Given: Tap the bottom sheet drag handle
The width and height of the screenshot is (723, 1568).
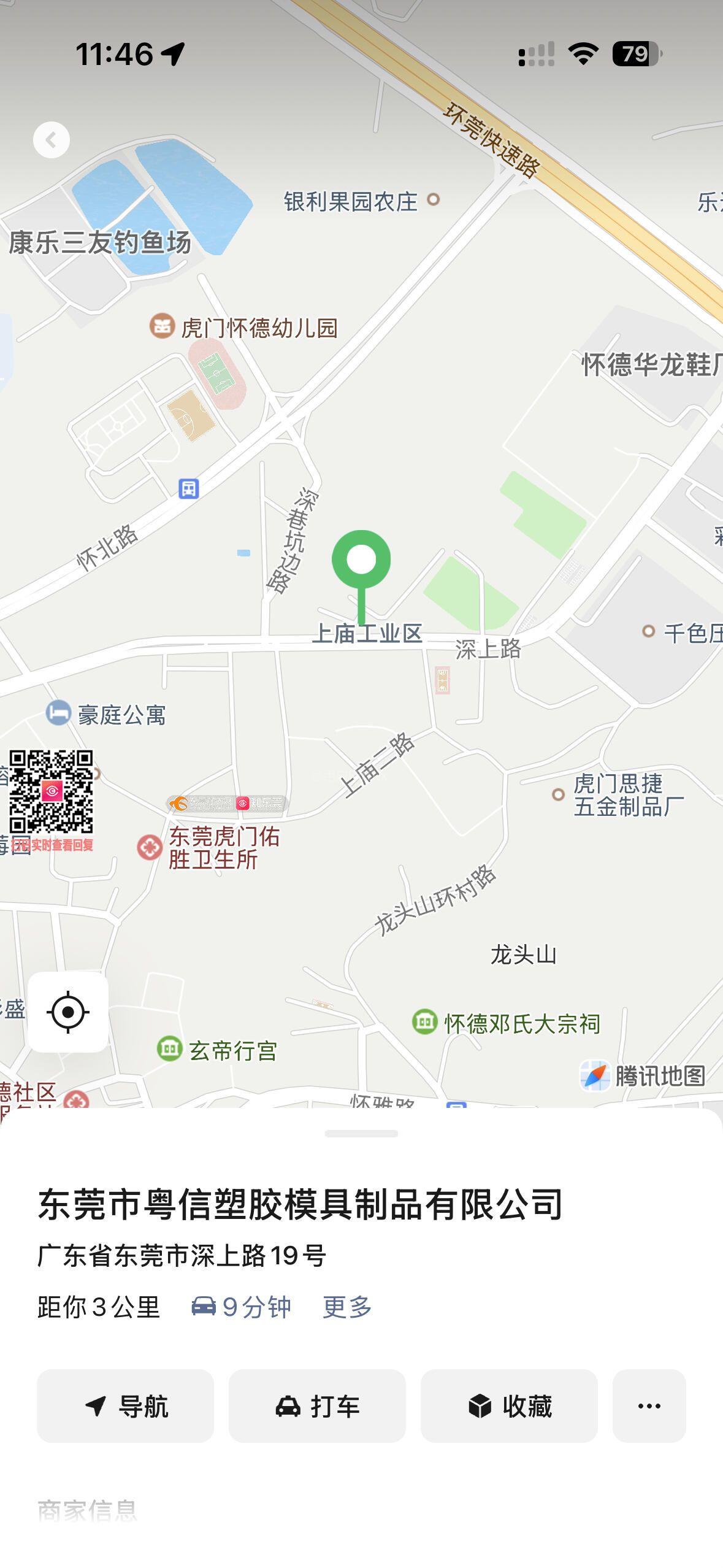Looking at the screenshot, I should [x=361, y=1133].
